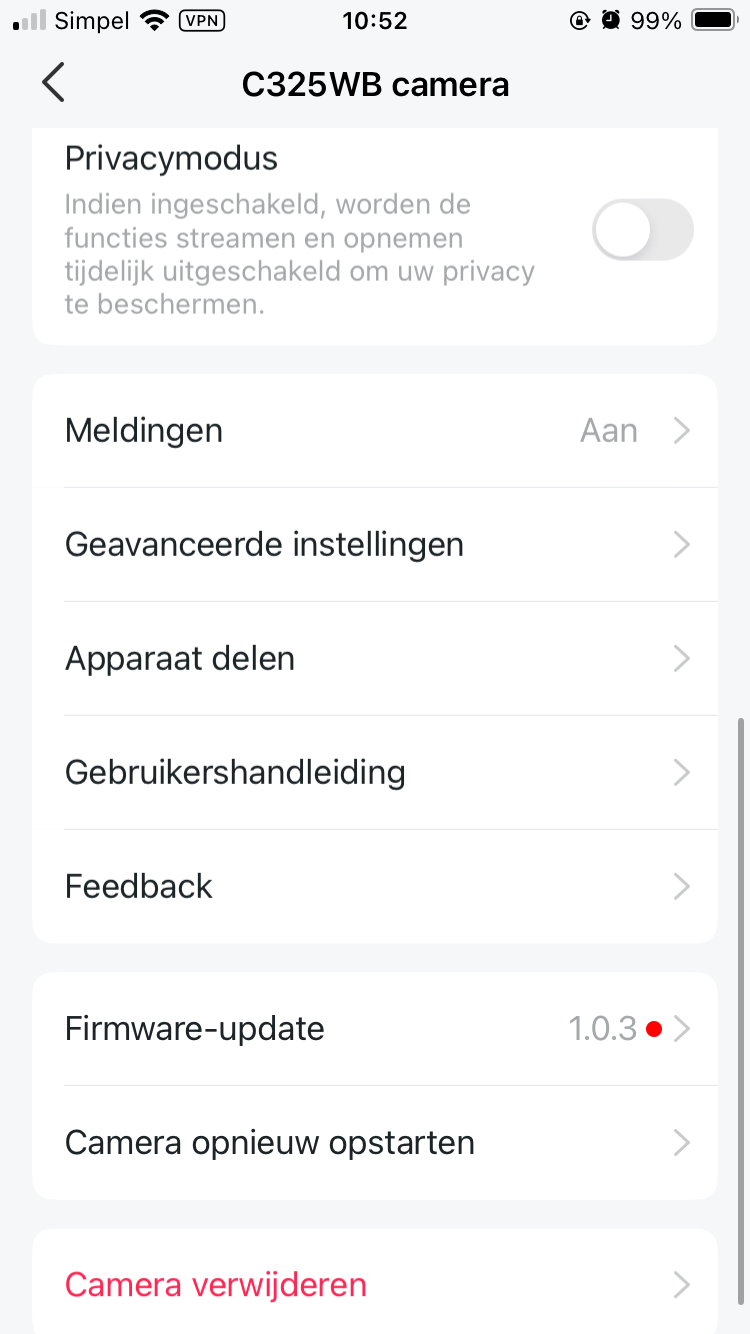
Task: Tap Camera verwijderen to remove camera
Action: click(x=375, y=1284)
